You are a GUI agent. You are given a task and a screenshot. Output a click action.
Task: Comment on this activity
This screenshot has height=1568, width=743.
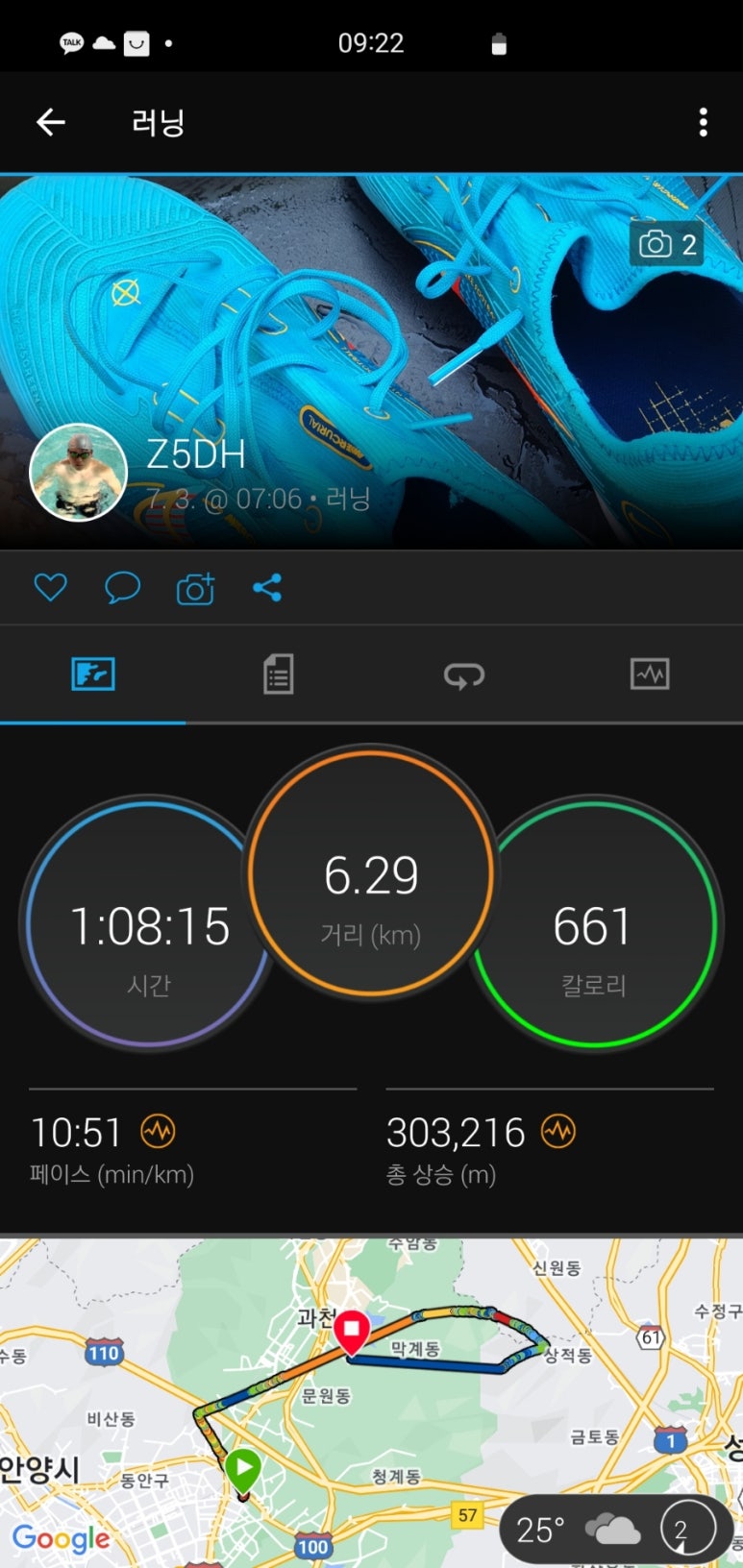click(122, 587)
